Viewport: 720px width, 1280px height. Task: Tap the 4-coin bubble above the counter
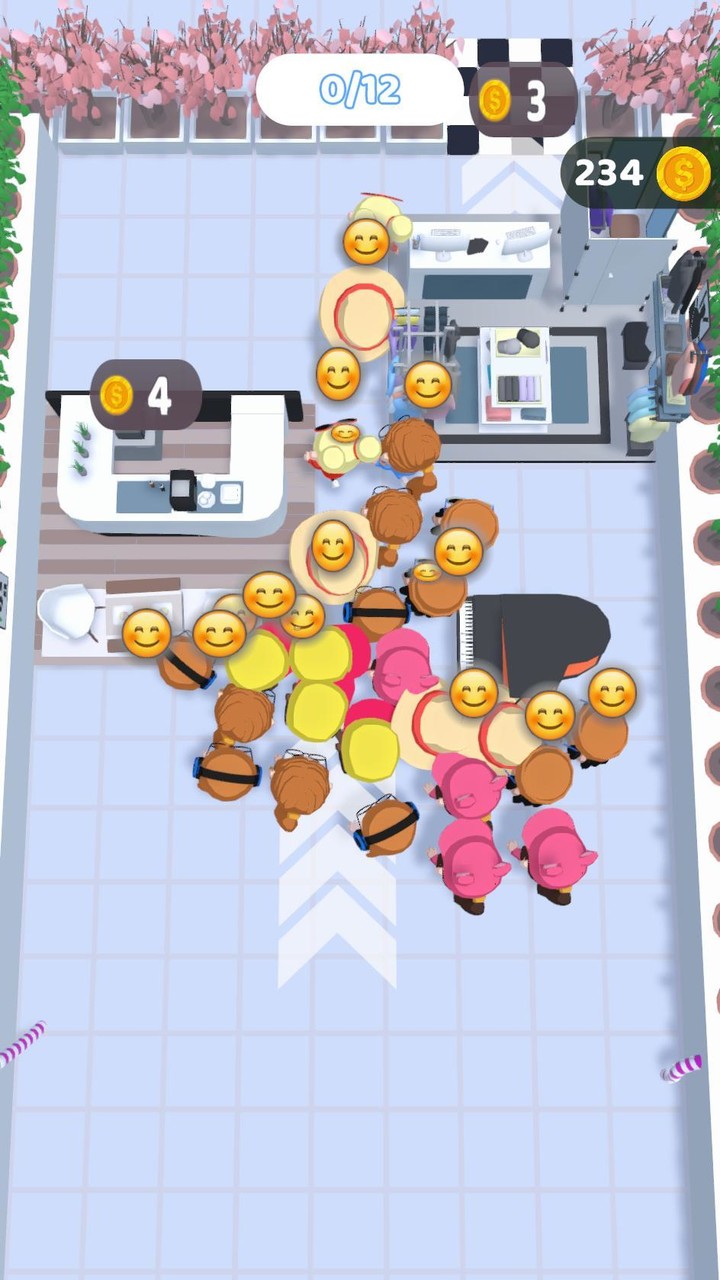point(146,396)
